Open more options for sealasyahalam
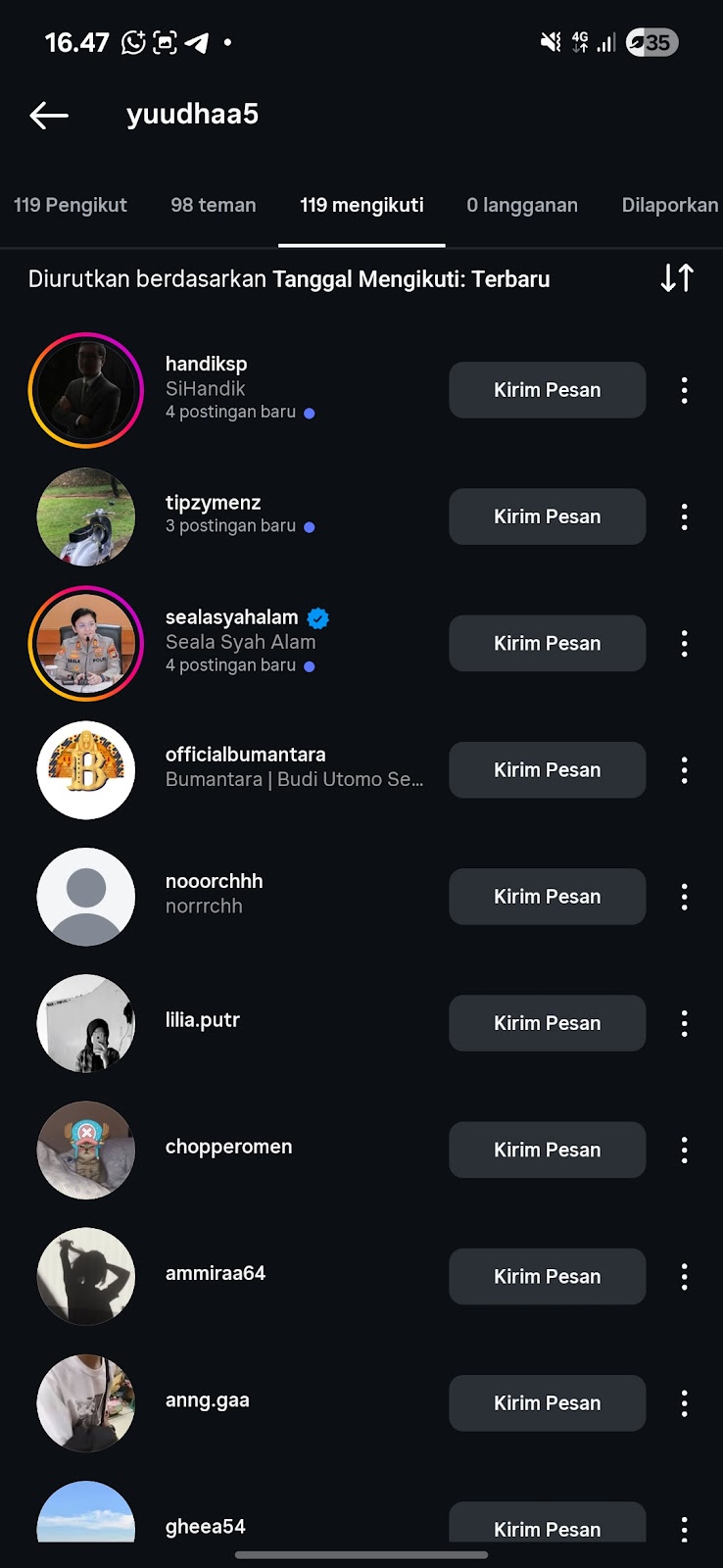Image resolution: width=723 pixels, height=1568 pixels. click(x=685, y=644)
